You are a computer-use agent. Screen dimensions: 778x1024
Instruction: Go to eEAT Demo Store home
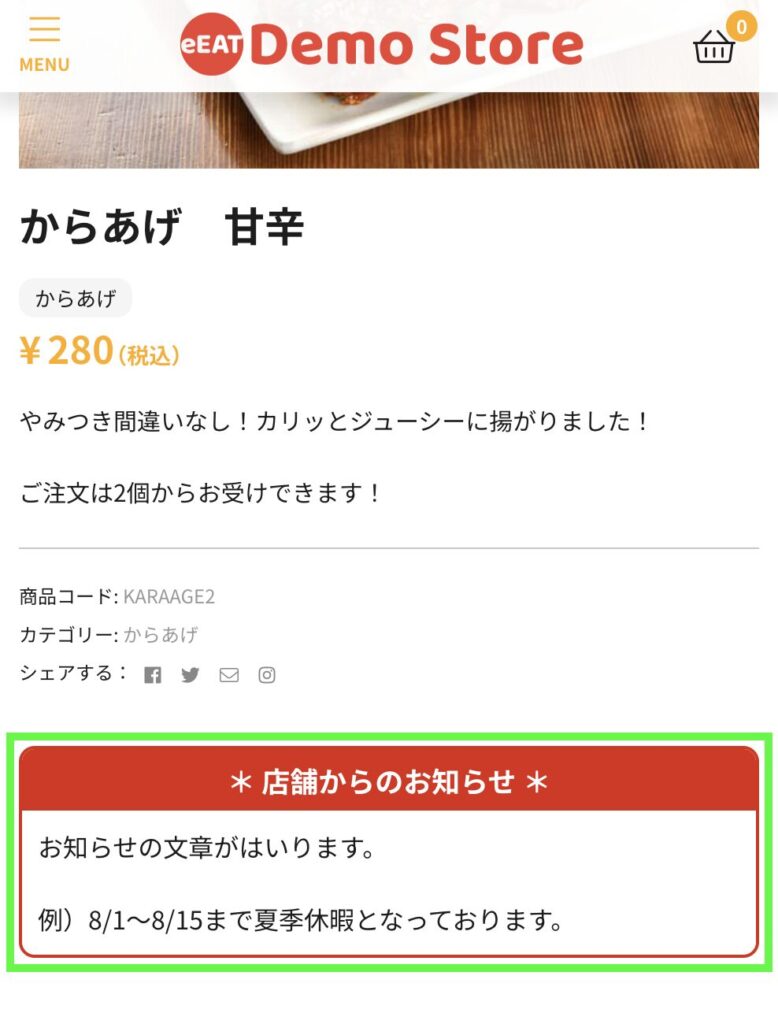(x=382, y=45)
